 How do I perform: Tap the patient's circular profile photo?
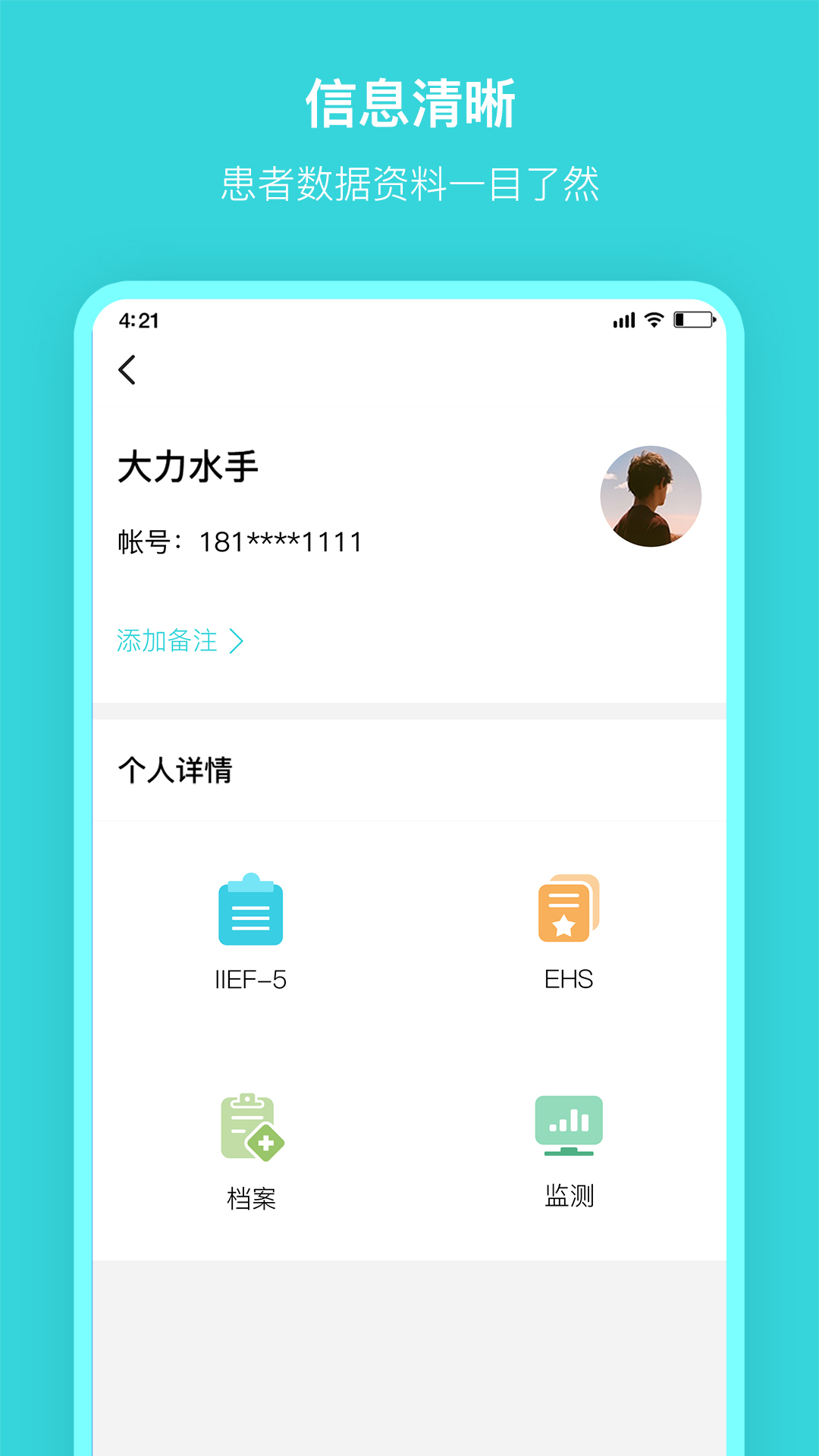pos(651,494)
